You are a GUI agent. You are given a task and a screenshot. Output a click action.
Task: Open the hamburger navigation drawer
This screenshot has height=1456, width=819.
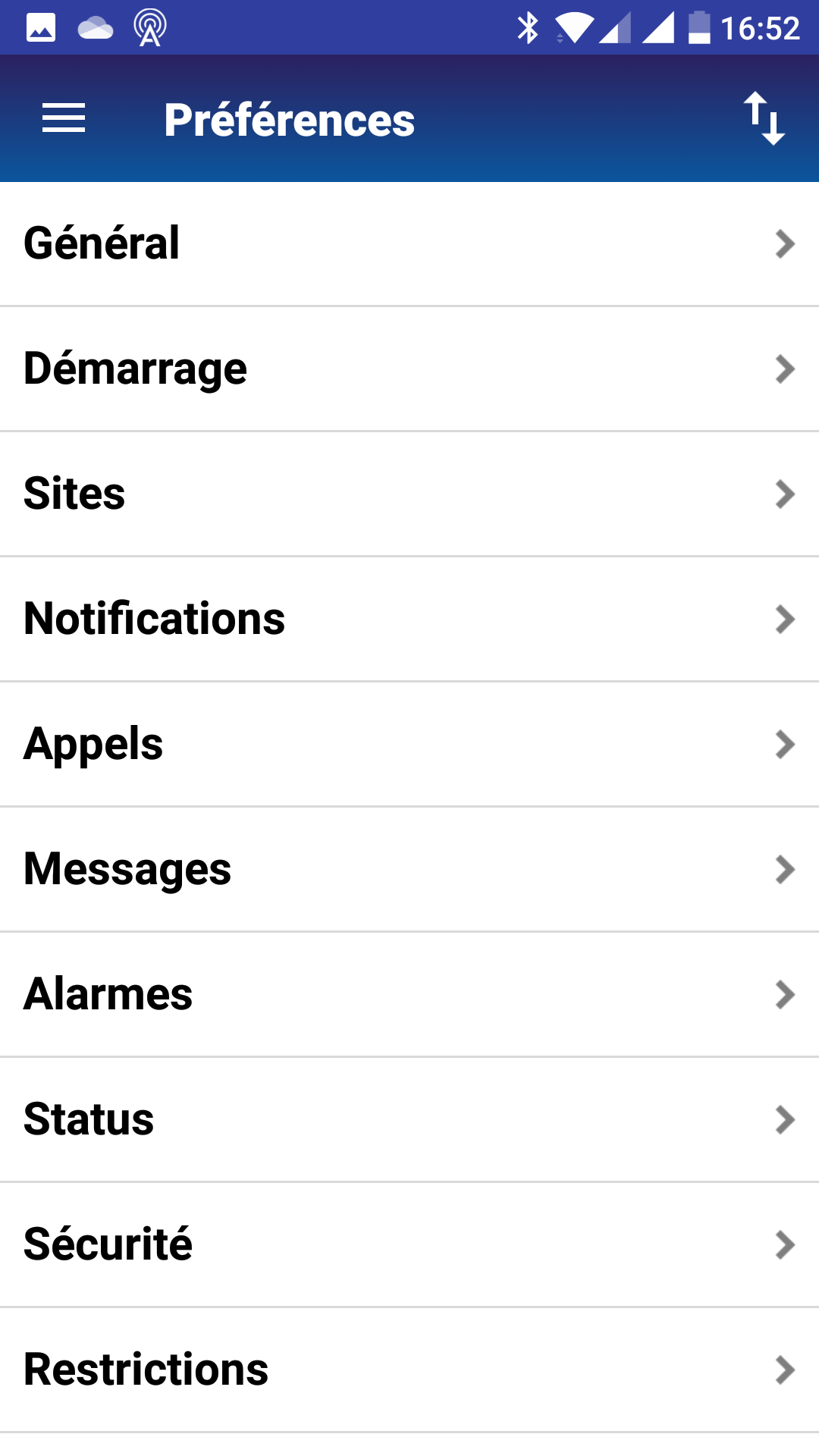[64, 119]
